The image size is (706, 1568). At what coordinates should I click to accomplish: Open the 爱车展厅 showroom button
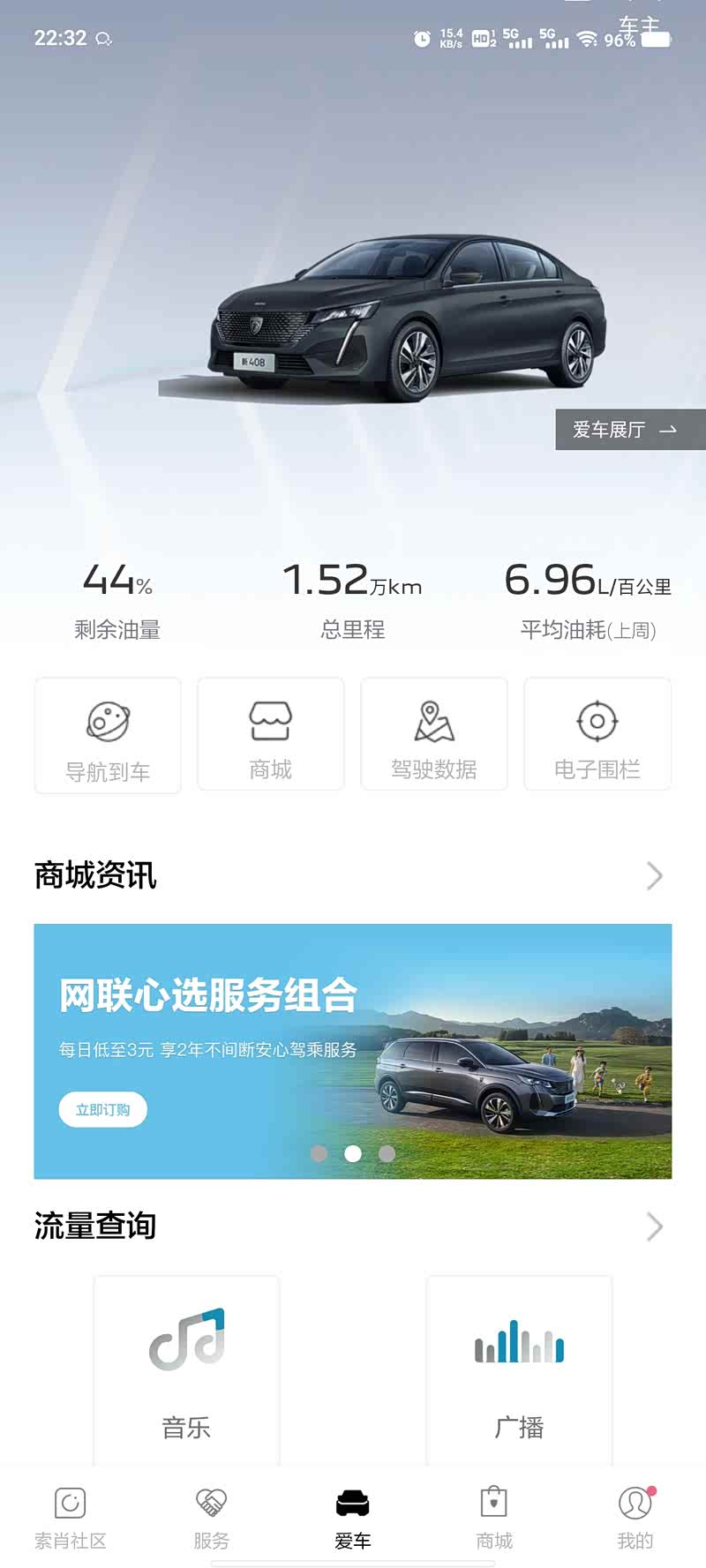coord(624,430)
